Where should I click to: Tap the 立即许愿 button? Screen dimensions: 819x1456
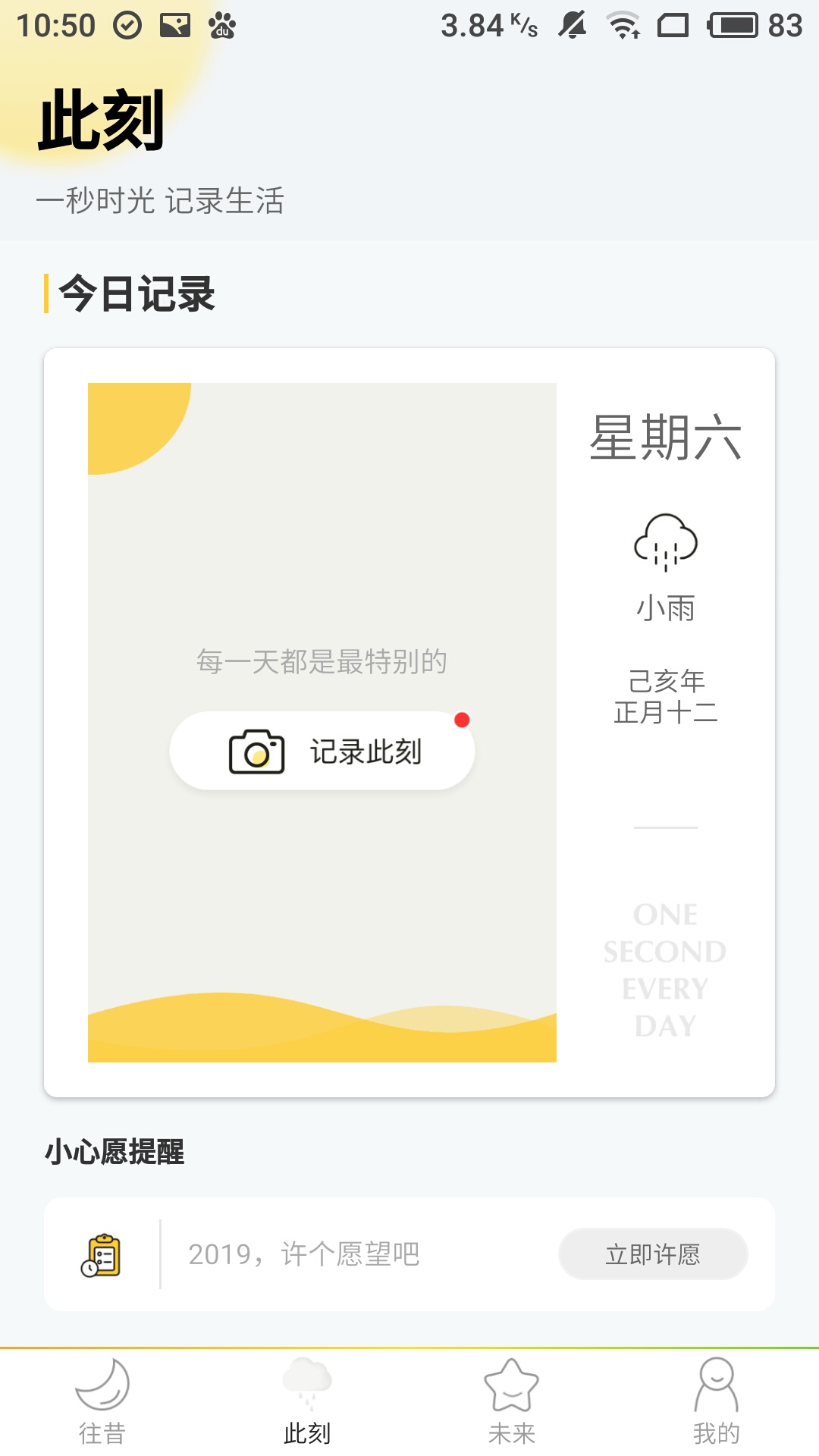pyautogui.click(x=653, y=1254)
